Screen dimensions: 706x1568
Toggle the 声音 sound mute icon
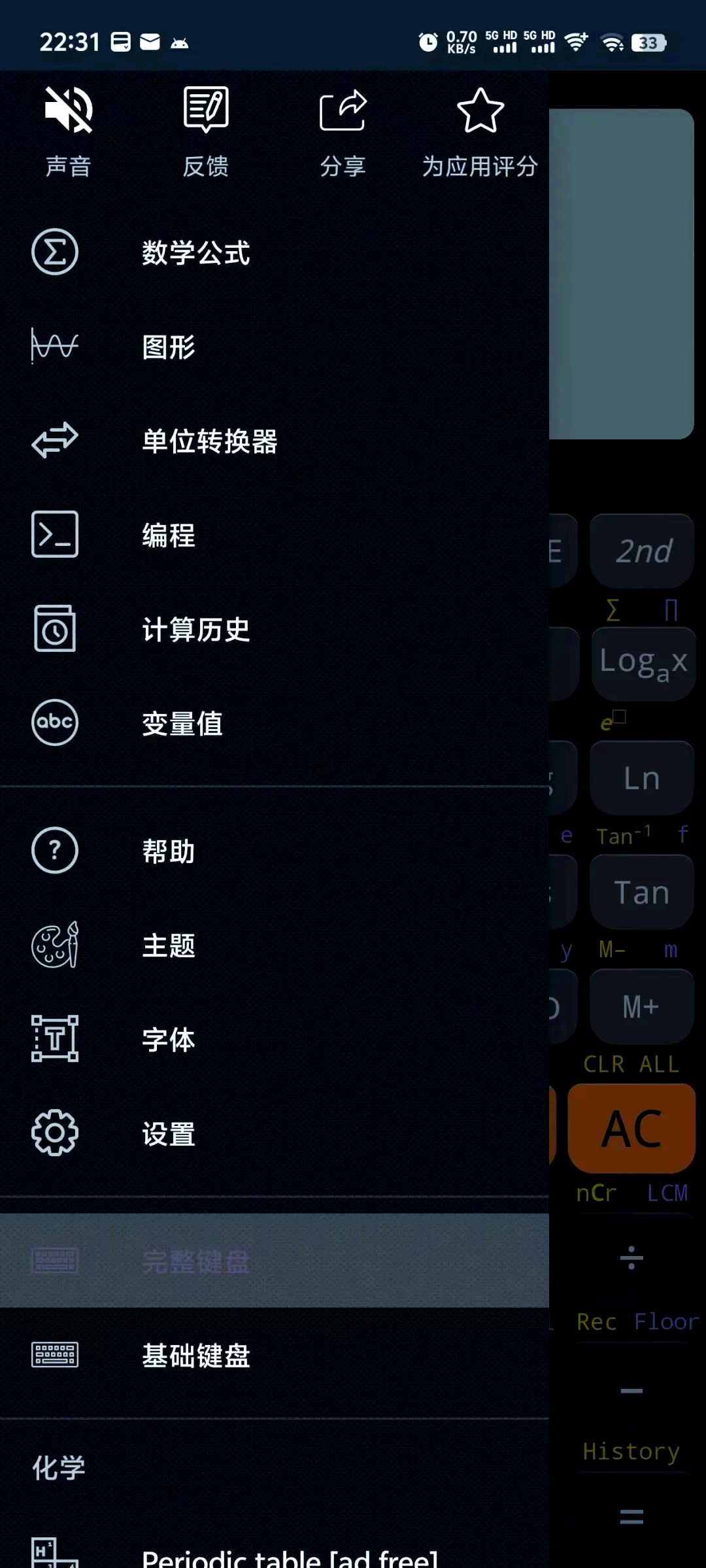69,131
